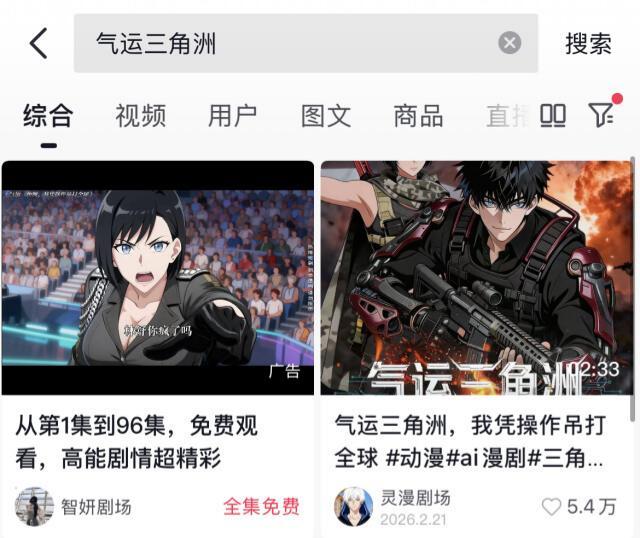Tap the 搜索 button
Image resolution: width=640 pixels, height=538 pixels.
pyautogui.click(x=588, y=43)
